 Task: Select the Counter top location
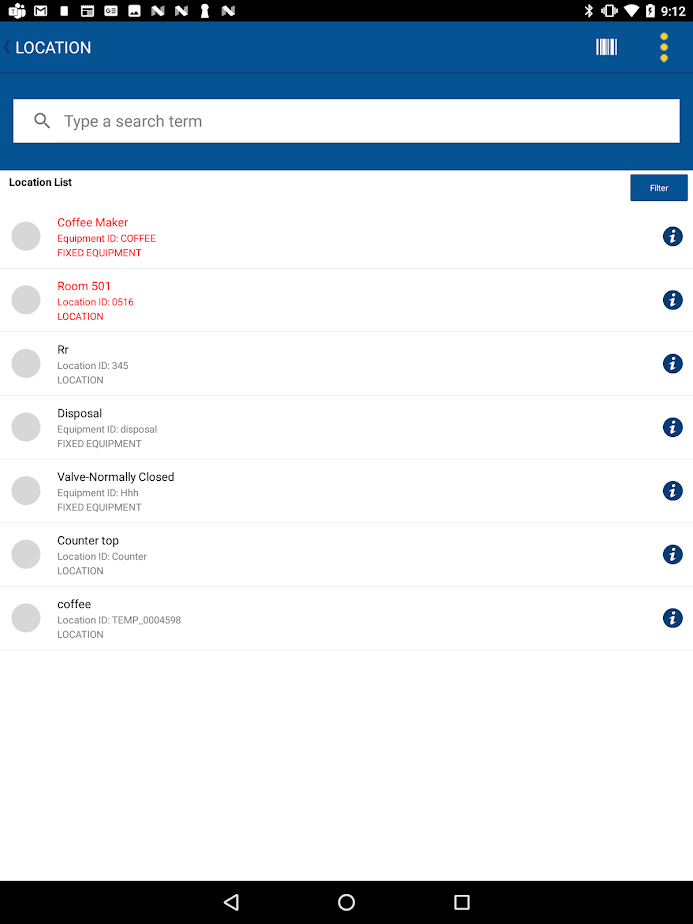click(300, 555)
